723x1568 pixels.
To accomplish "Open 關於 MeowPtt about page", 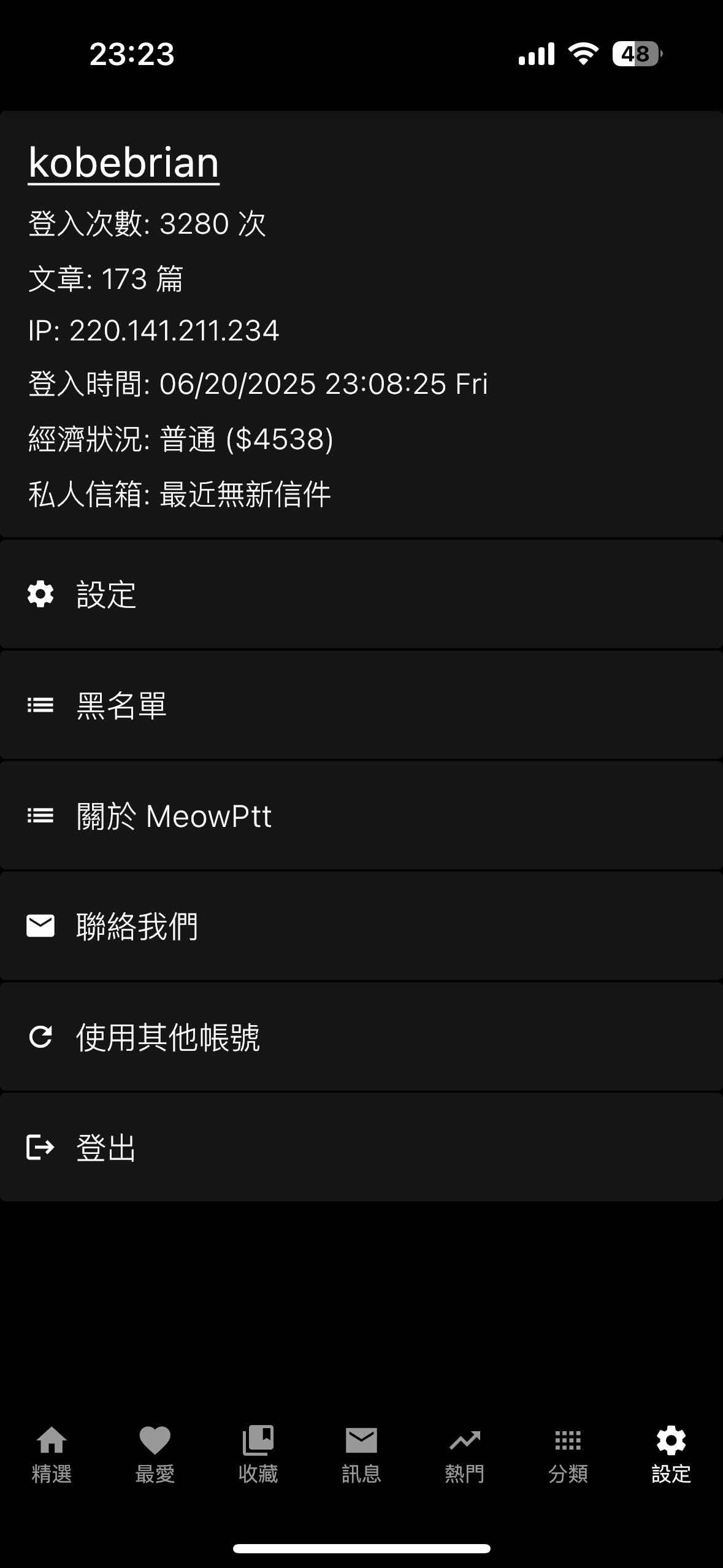I will pyautogui.click(x=361, y=816).
